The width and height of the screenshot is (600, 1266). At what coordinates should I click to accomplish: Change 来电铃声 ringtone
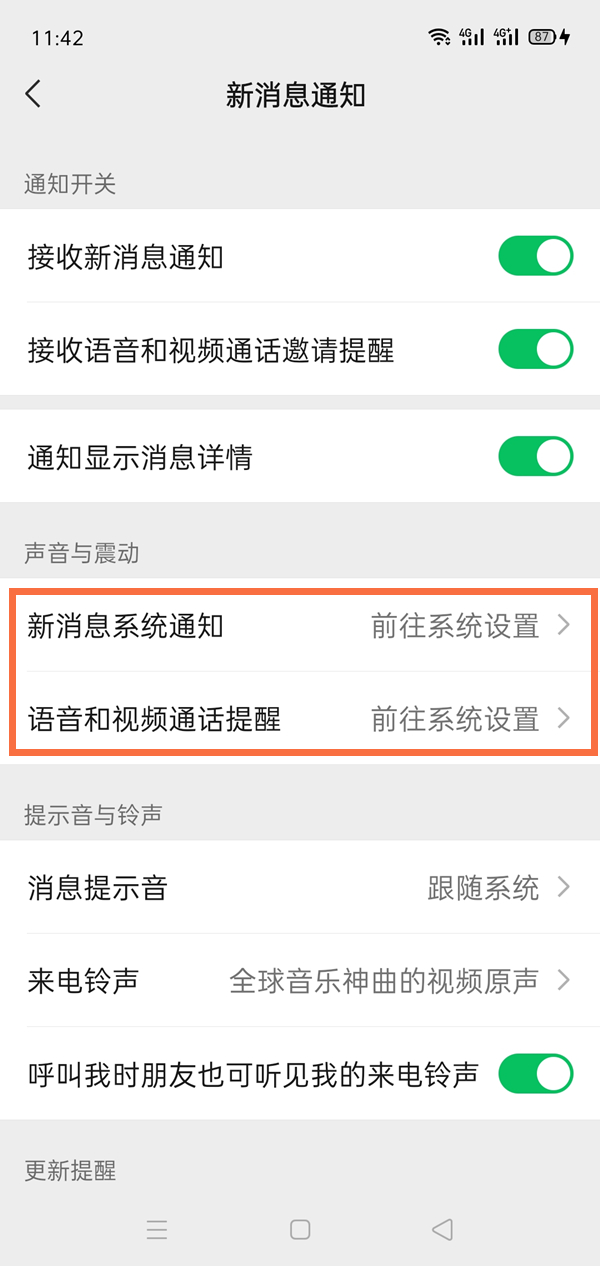coord(300,980)
